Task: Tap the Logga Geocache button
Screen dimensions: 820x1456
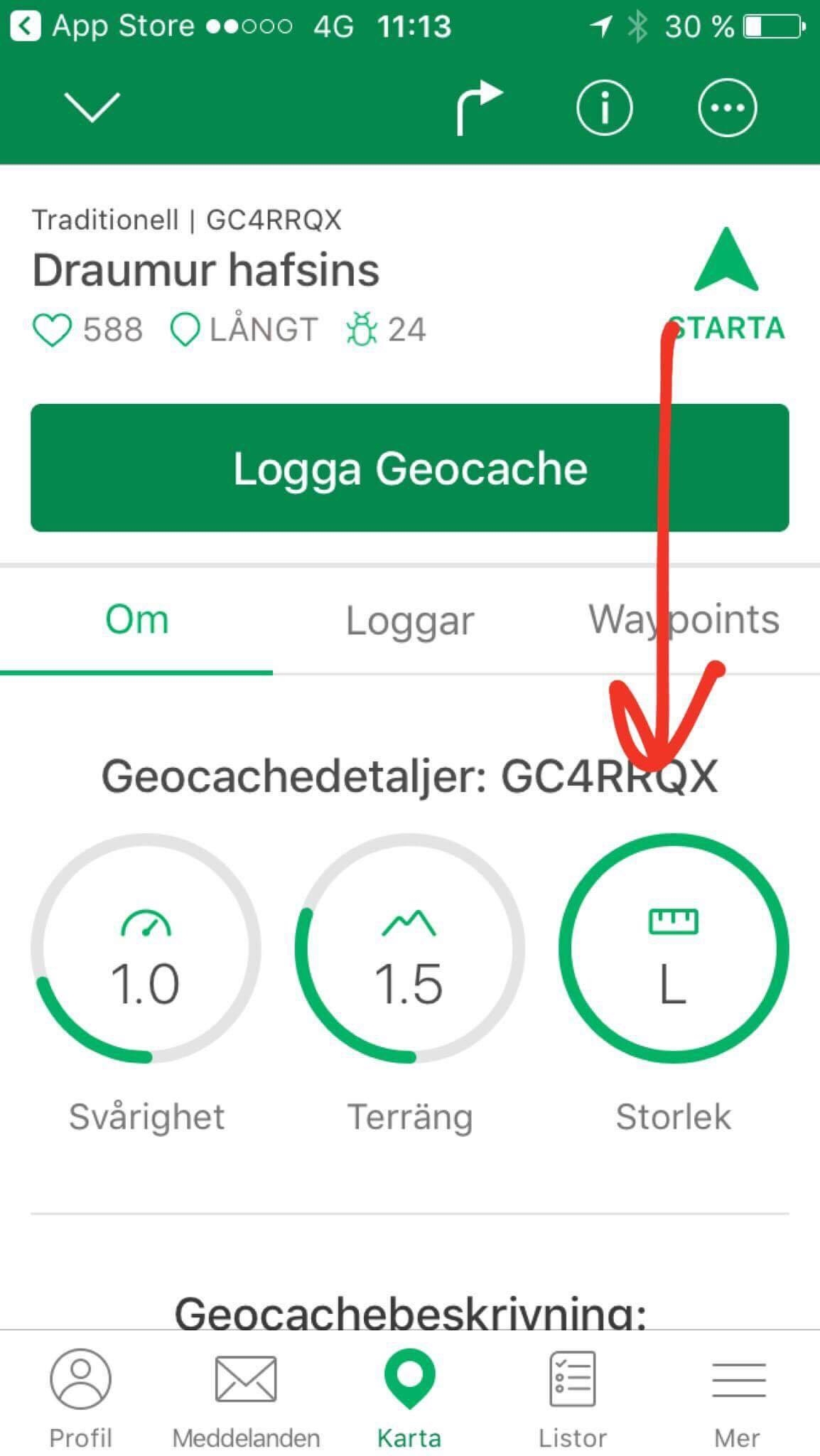Action: tap(409, 468)
